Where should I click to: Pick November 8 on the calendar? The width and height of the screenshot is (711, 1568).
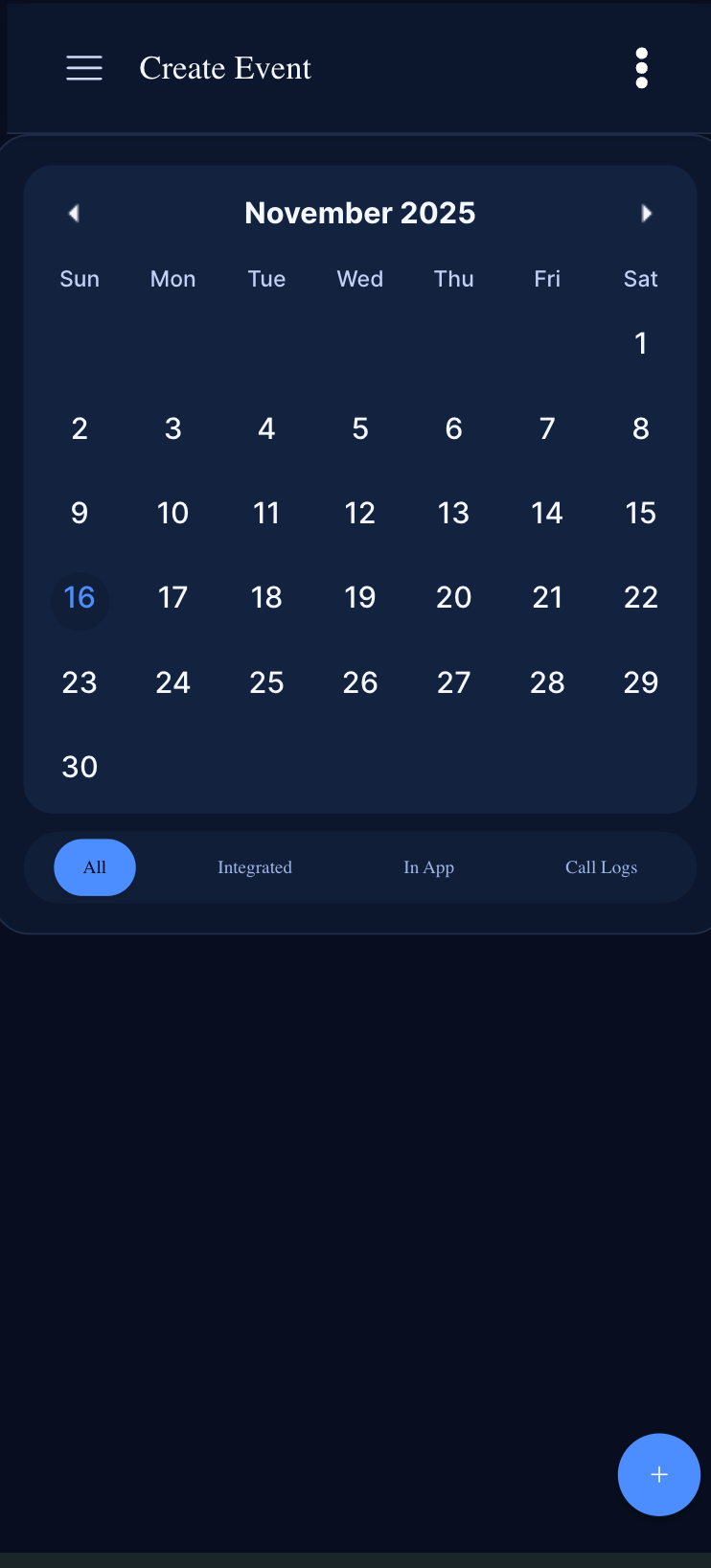click(x=641, y=428)
